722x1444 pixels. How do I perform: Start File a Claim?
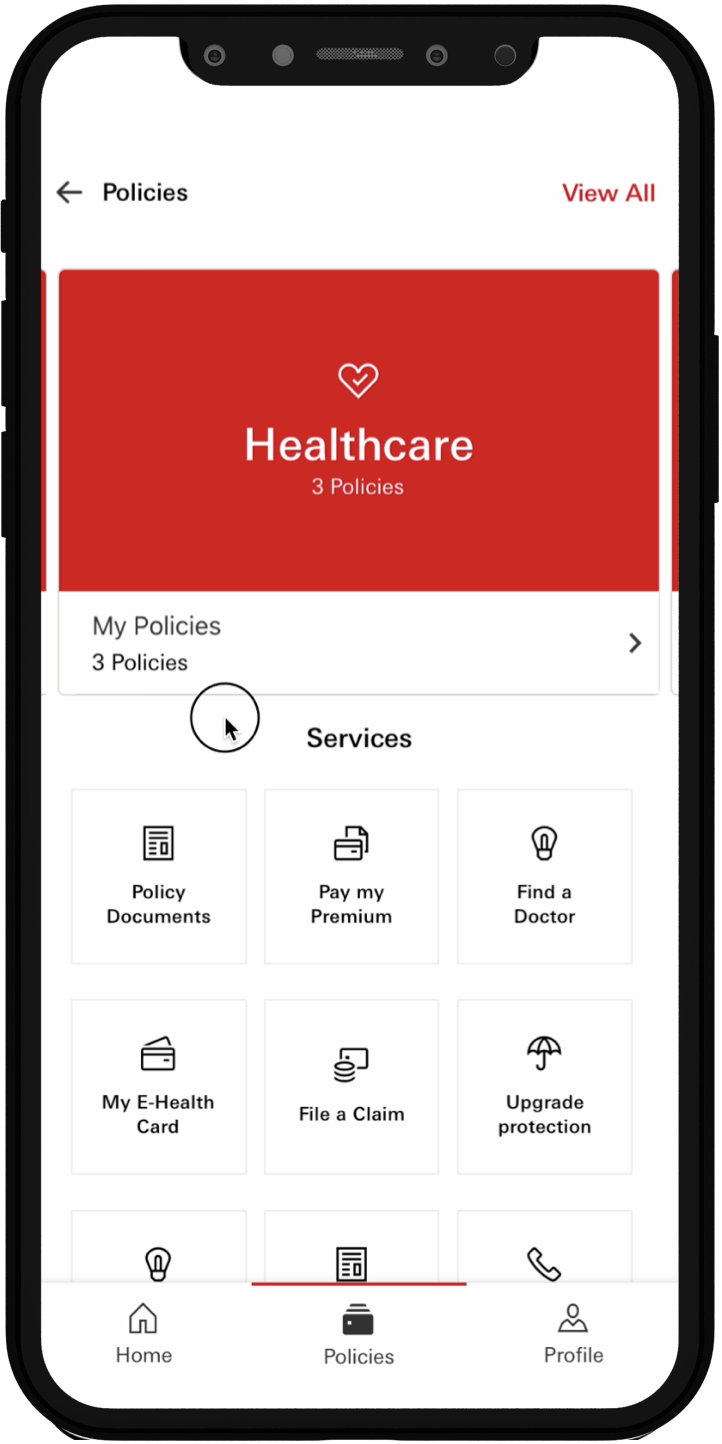351,1086
